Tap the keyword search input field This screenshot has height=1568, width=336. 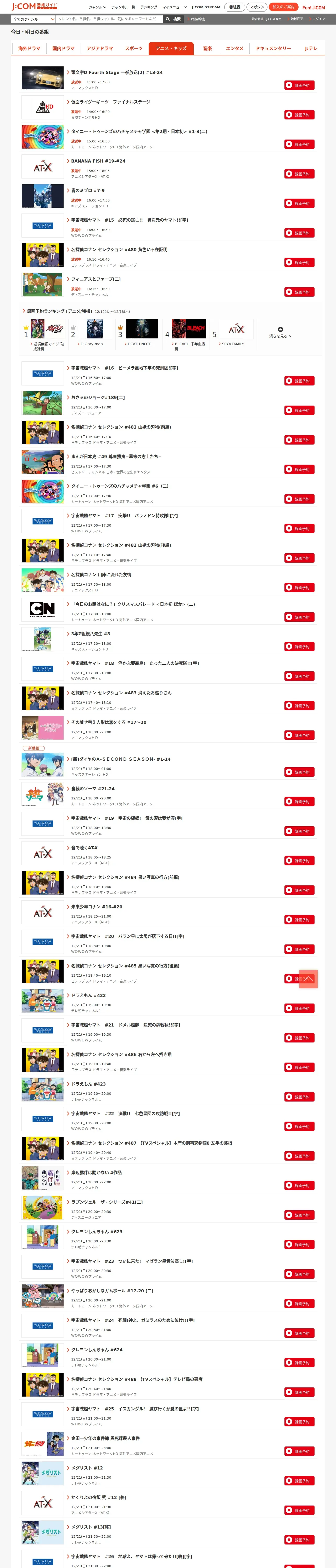click(x=109, y=19)
